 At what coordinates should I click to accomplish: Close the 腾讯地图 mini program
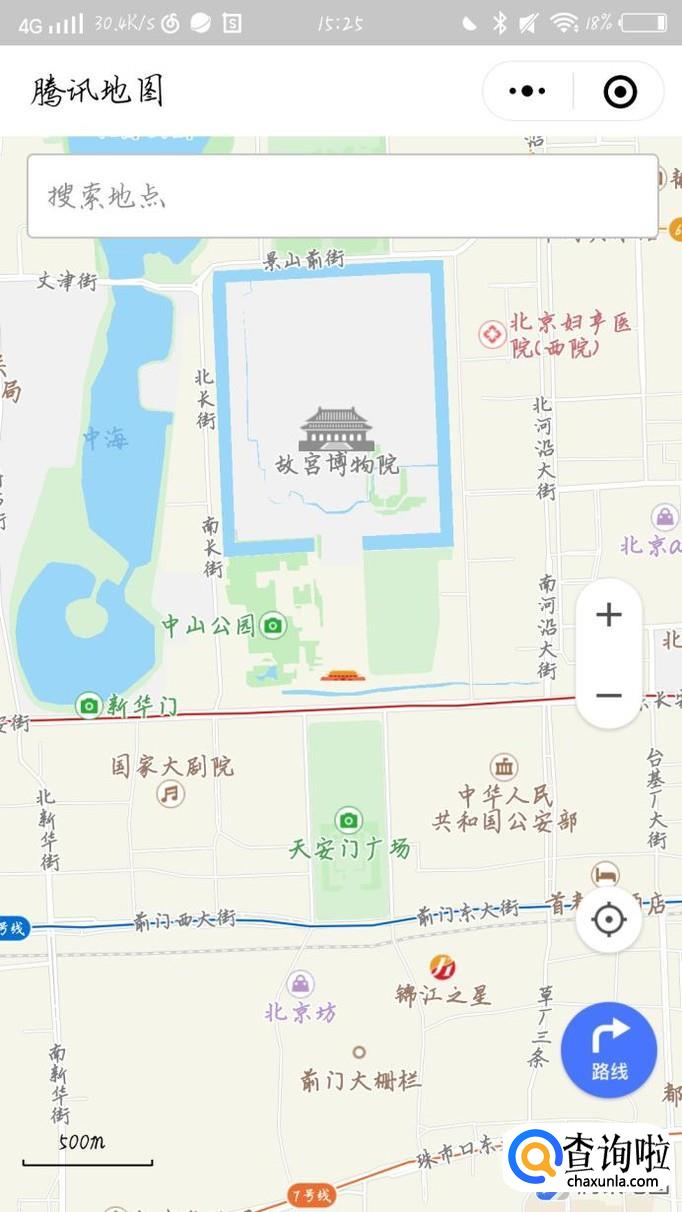click(x=620, y=92)
